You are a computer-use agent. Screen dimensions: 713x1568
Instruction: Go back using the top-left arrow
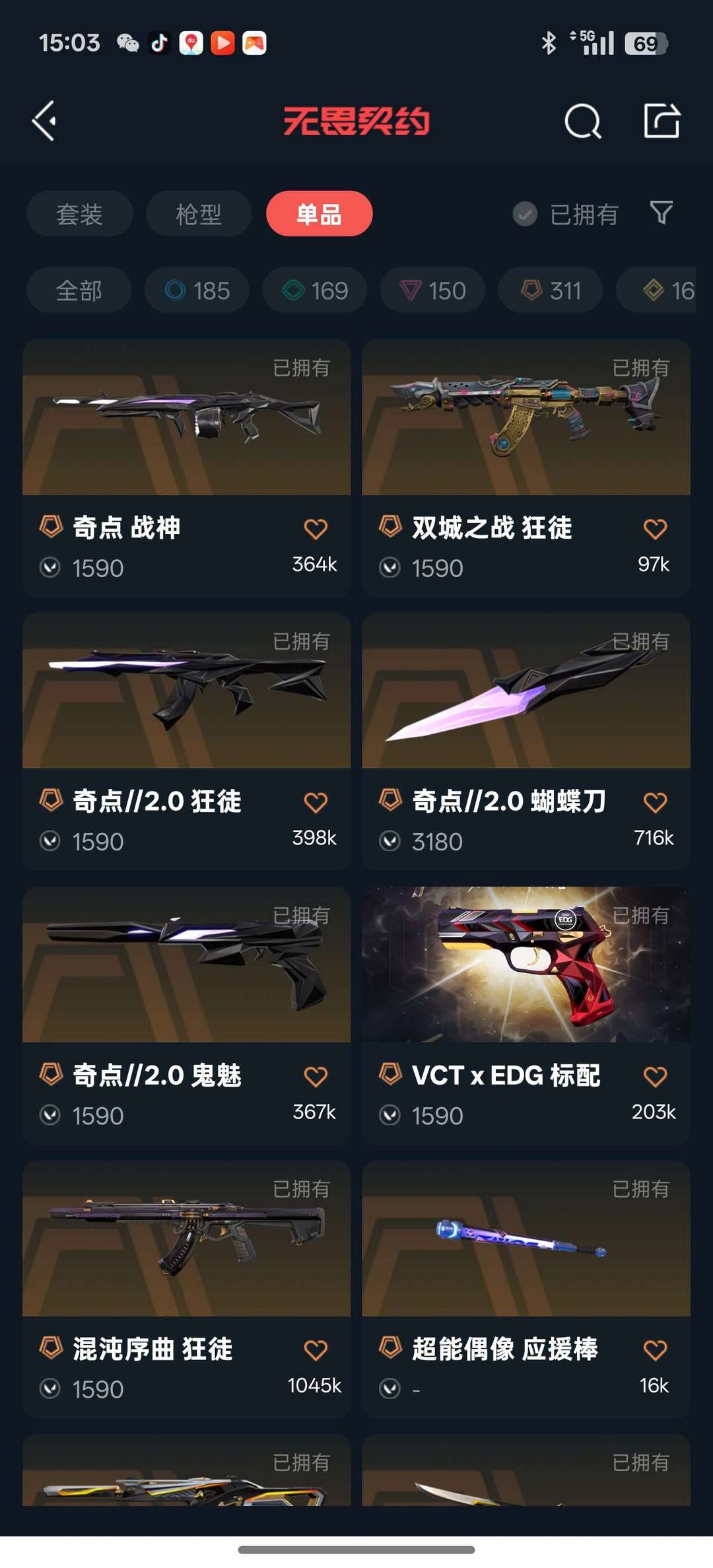tap(44, 121)
